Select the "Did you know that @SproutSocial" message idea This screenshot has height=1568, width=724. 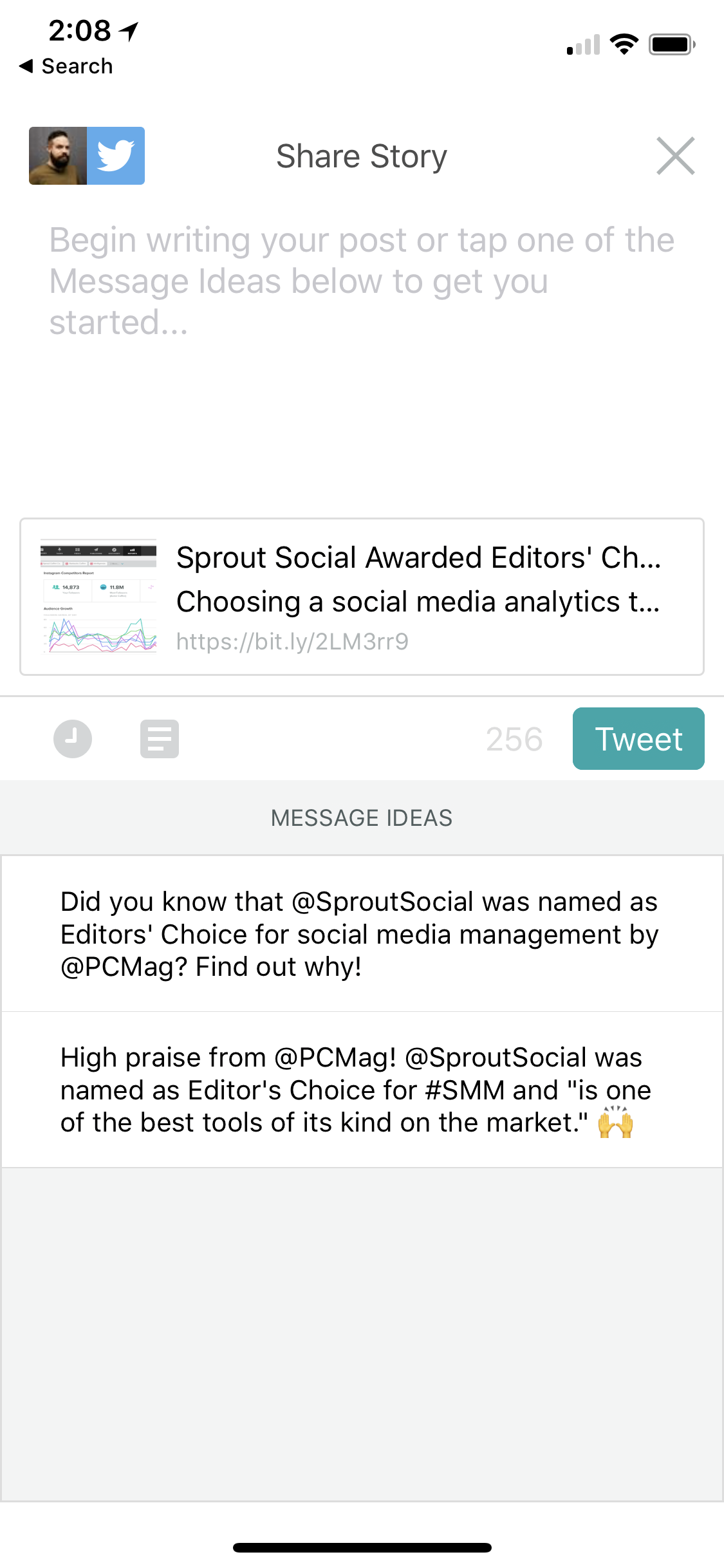tap(362, 934)
